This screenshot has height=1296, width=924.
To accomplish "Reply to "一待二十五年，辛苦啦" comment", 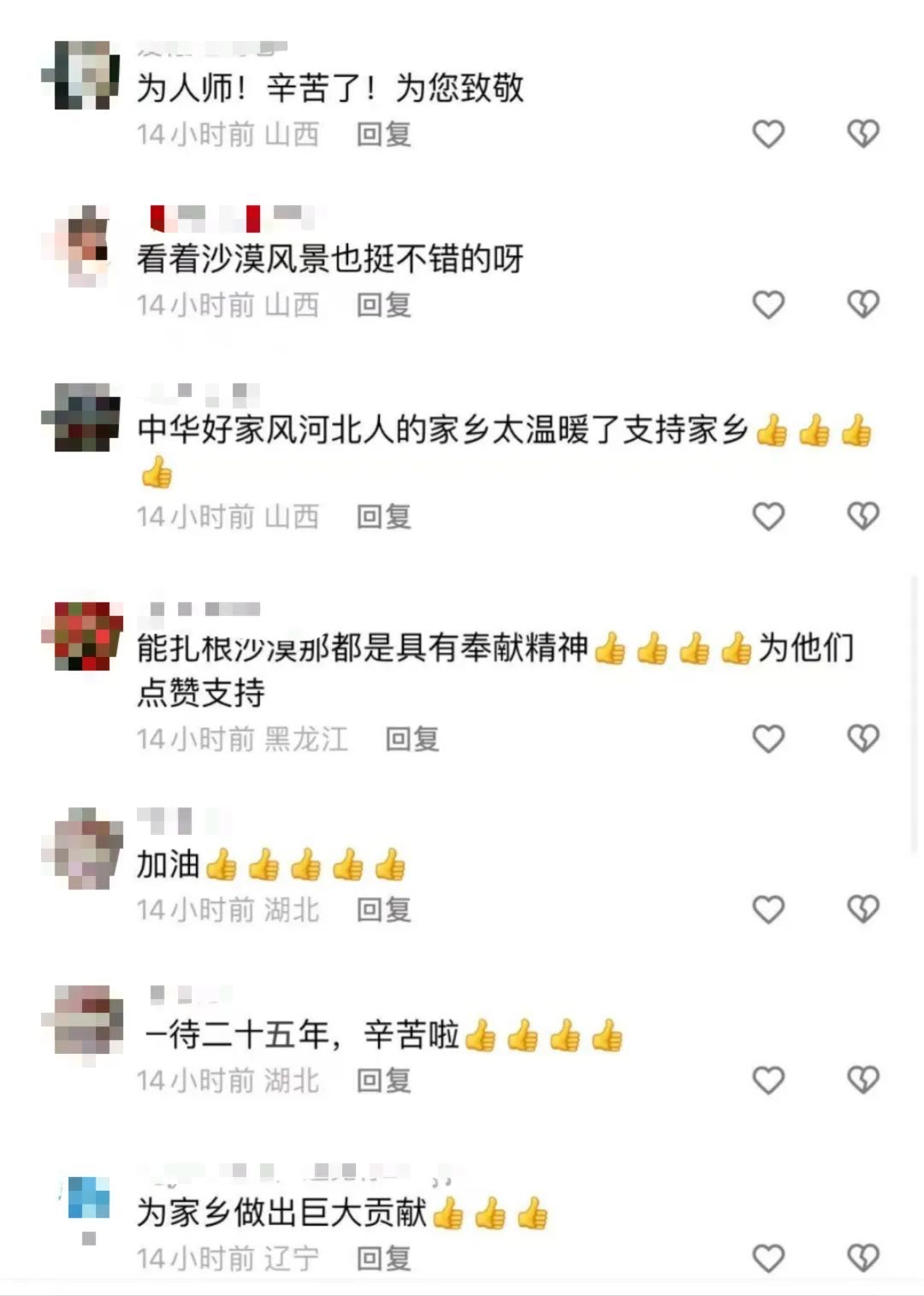I will tap(383, 1081).
